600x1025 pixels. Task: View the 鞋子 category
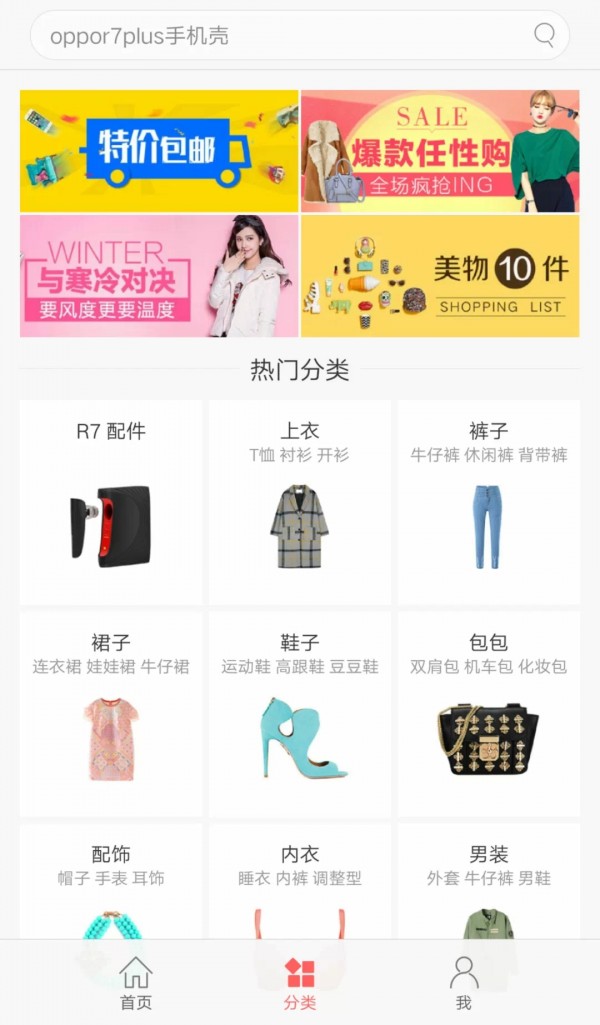coord(300,714)
